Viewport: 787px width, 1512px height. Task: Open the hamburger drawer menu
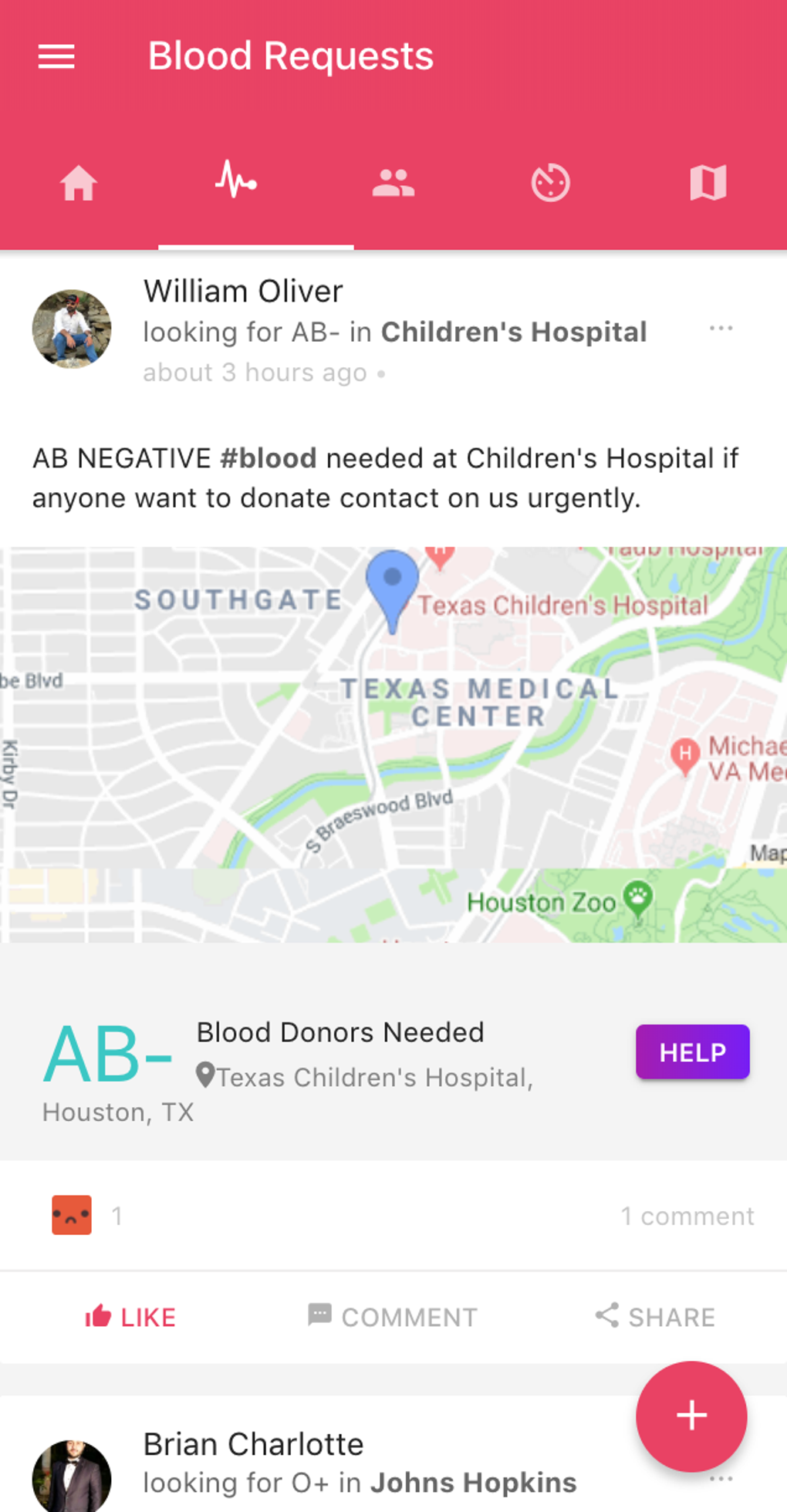pos(56,56)
